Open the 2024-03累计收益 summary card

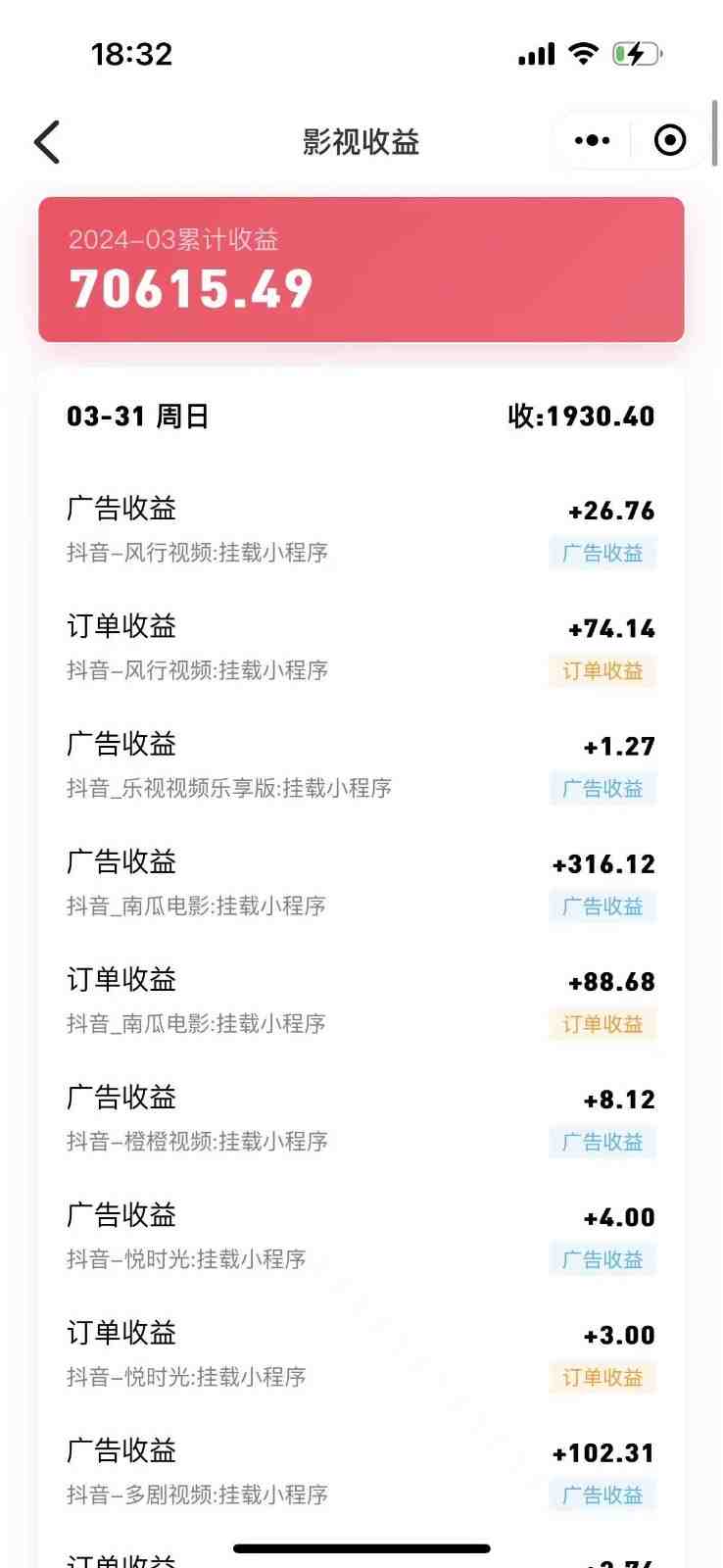pyautogui.click(x=361, y=268)
